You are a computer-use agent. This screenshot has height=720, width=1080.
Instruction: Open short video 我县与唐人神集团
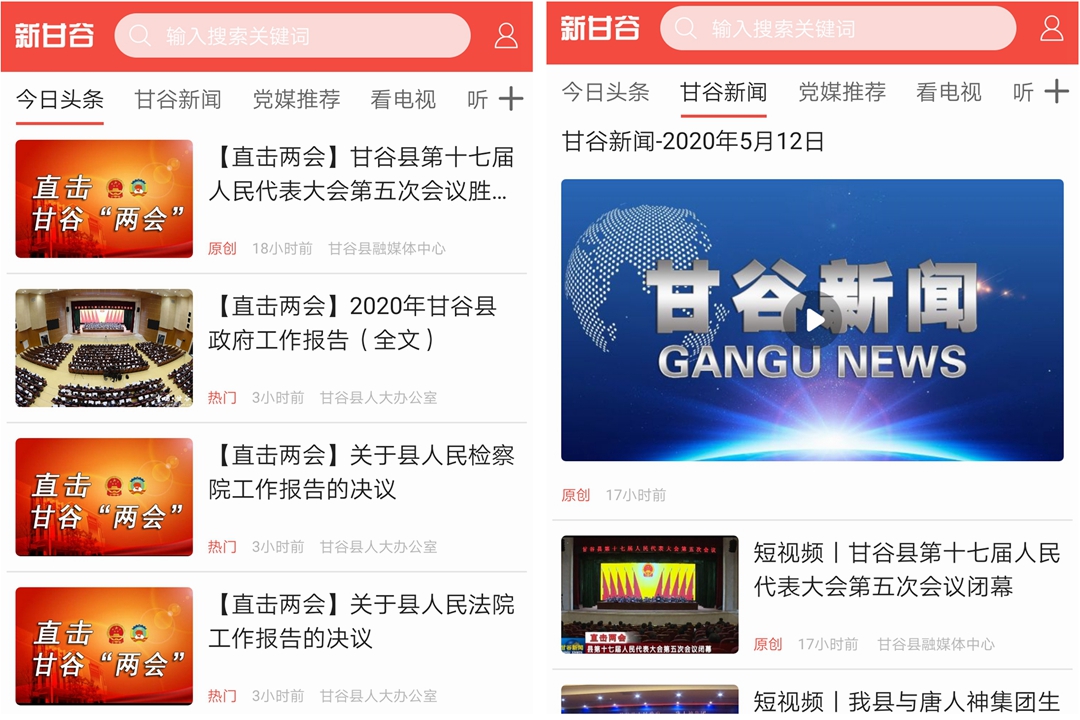point(906,702)
